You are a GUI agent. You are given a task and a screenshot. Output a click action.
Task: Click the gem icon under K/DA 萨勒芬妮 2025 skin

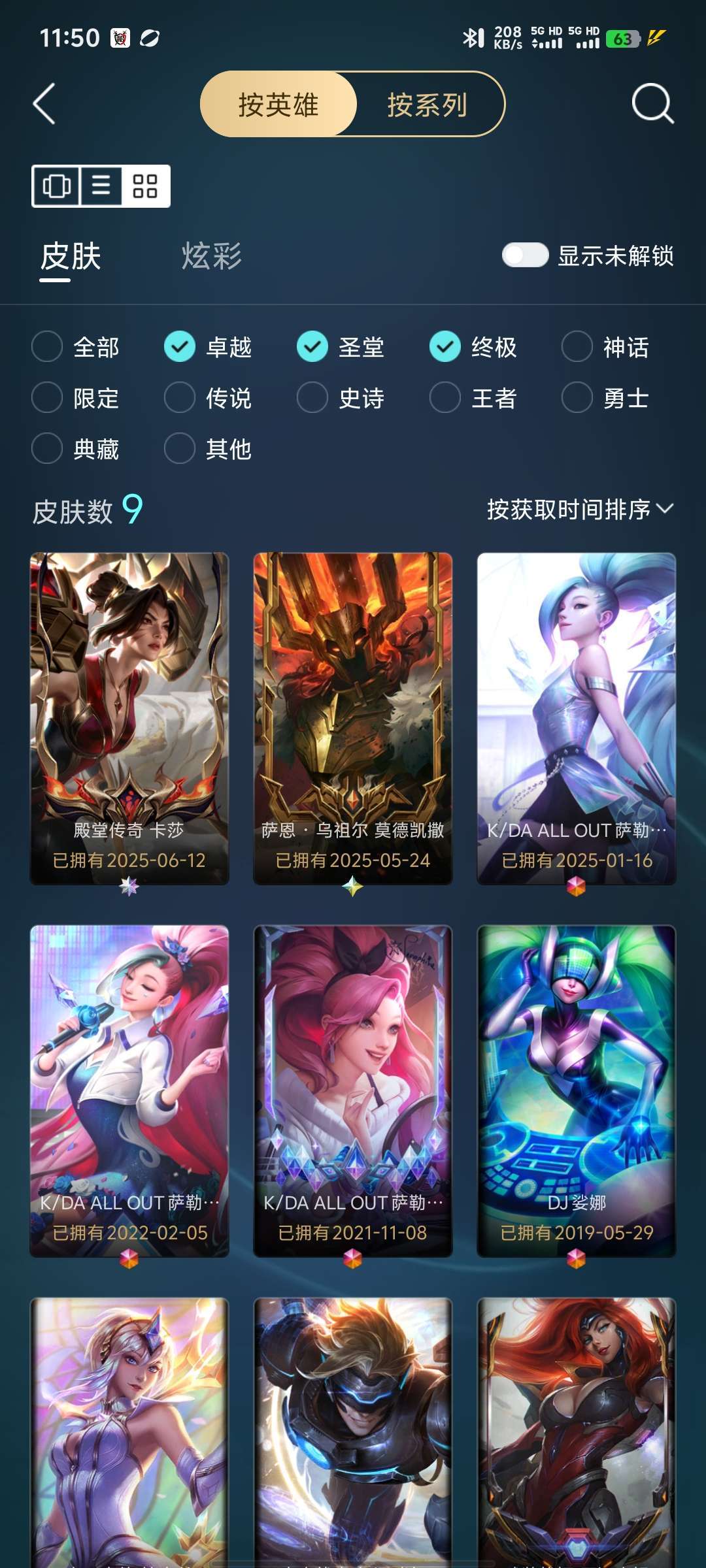tap(576, 885)
